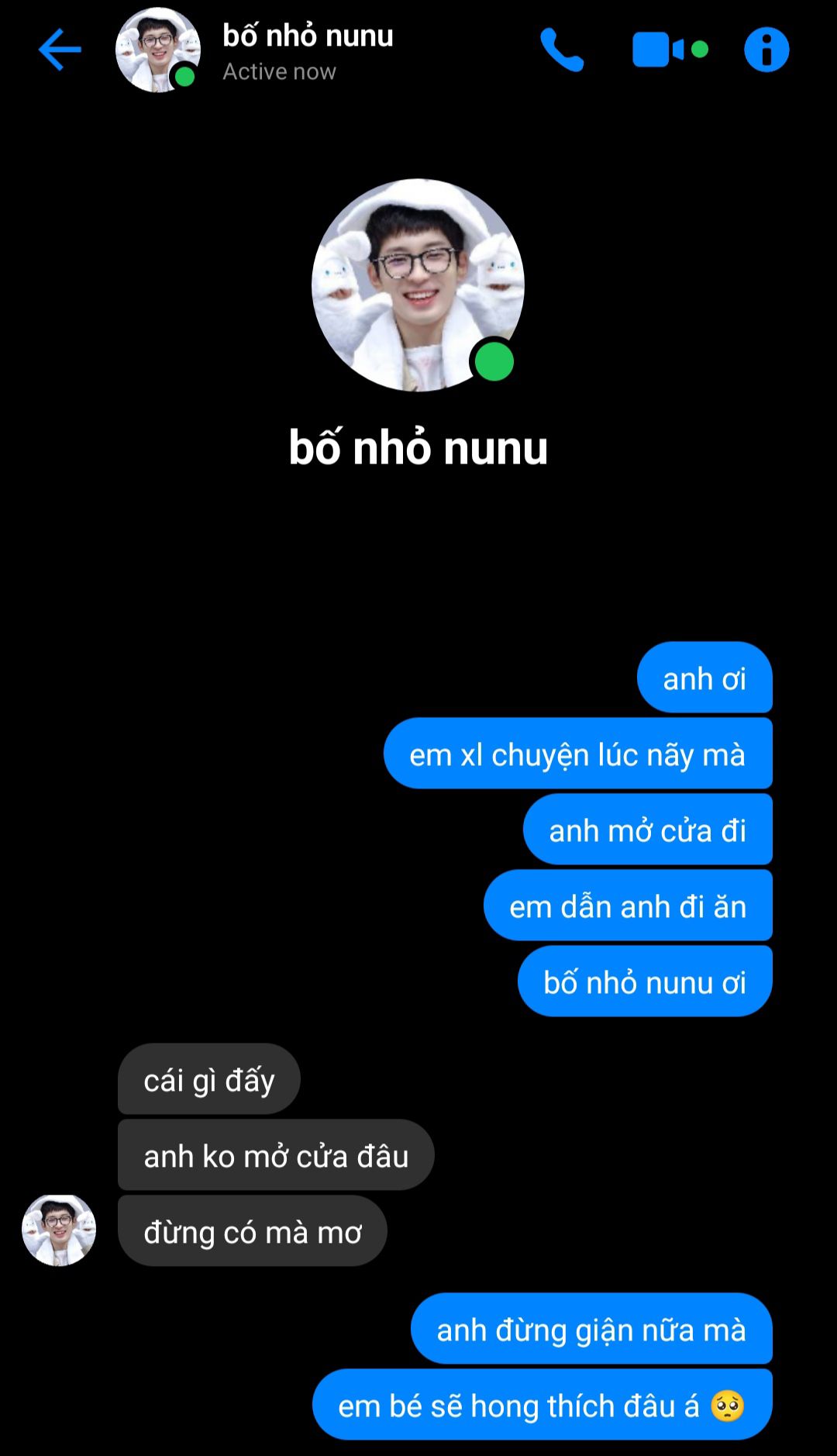Start a video call with bố nhỏ nunu
This screenshot has height=1456, width=837.
(657, 50)
